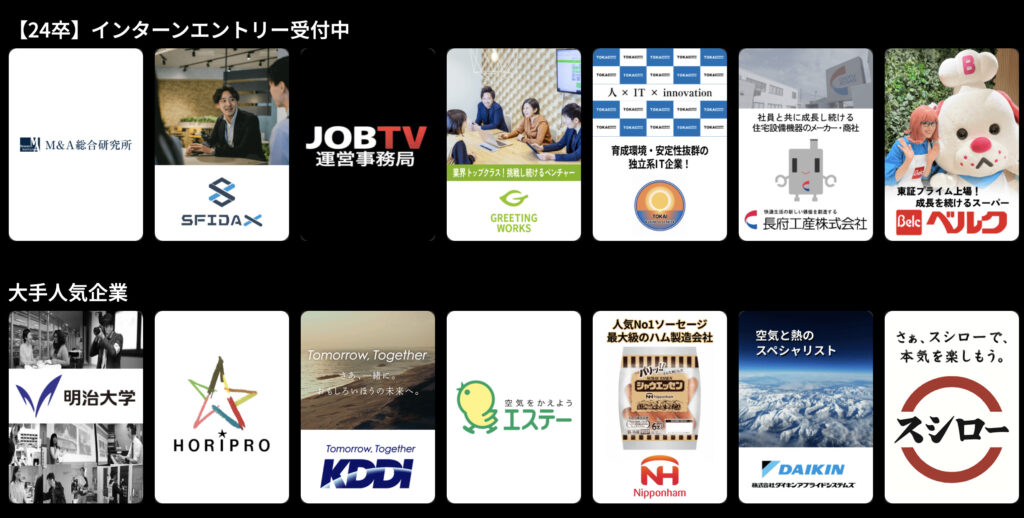Image resolution: width=1024 pixels, height=518 pixels.
Task: Open the 明治大学 card
Action: [76, 407]
